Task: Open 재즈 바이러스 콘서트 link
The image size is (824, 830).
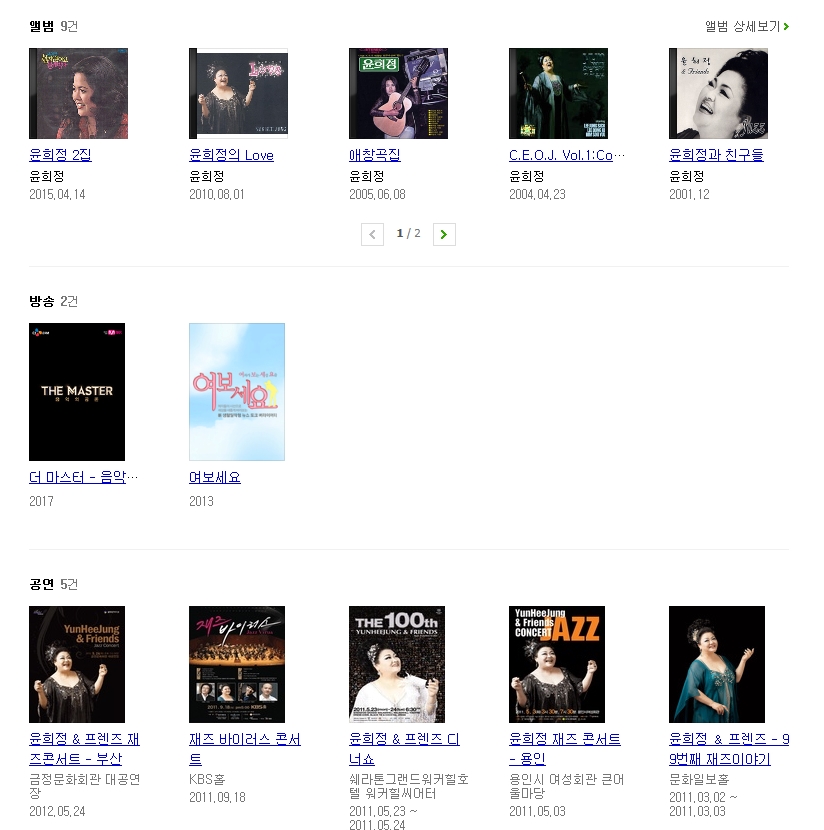Action: click(x=244, y=749)
